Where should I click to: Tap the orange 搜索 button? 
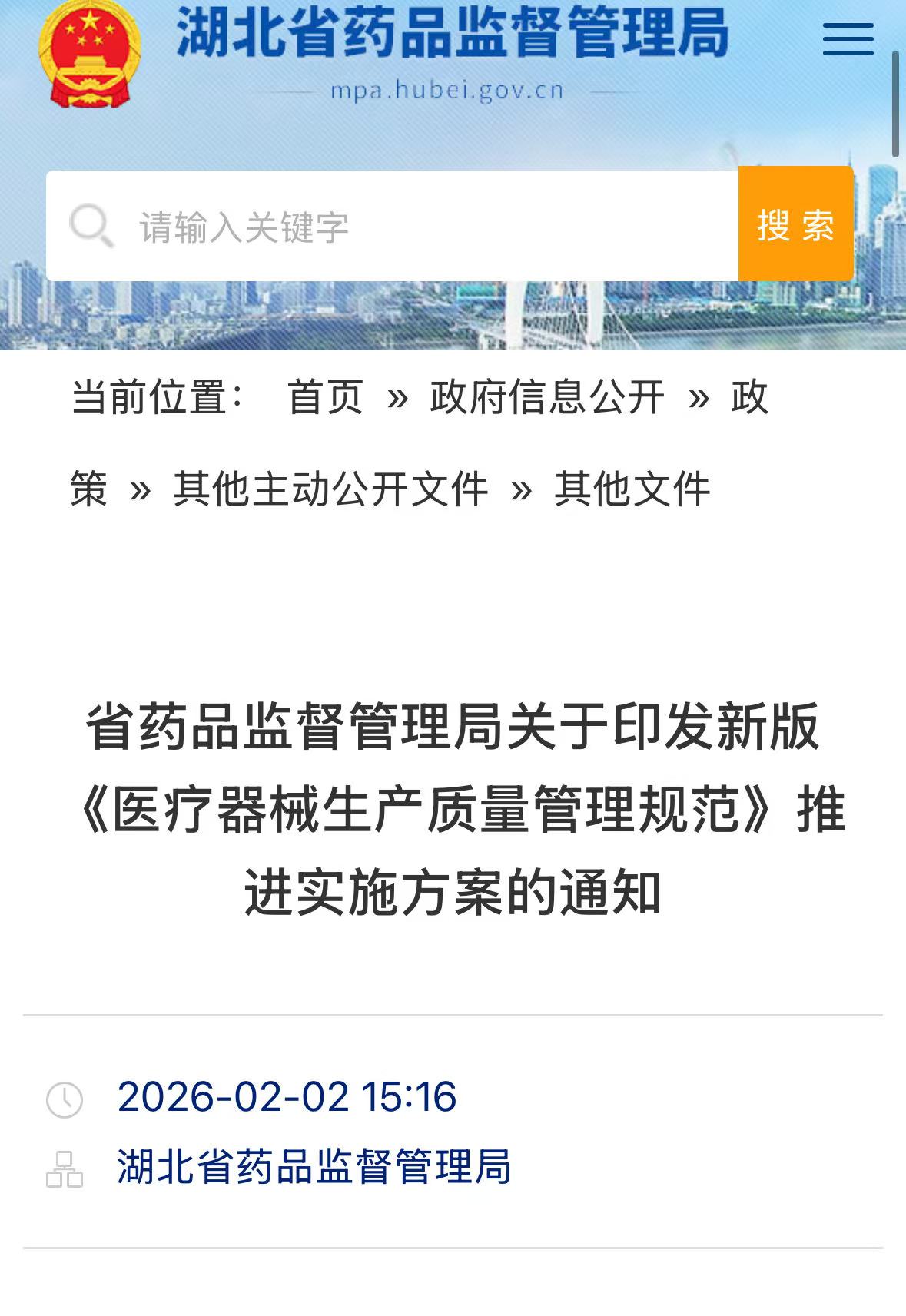796,225
